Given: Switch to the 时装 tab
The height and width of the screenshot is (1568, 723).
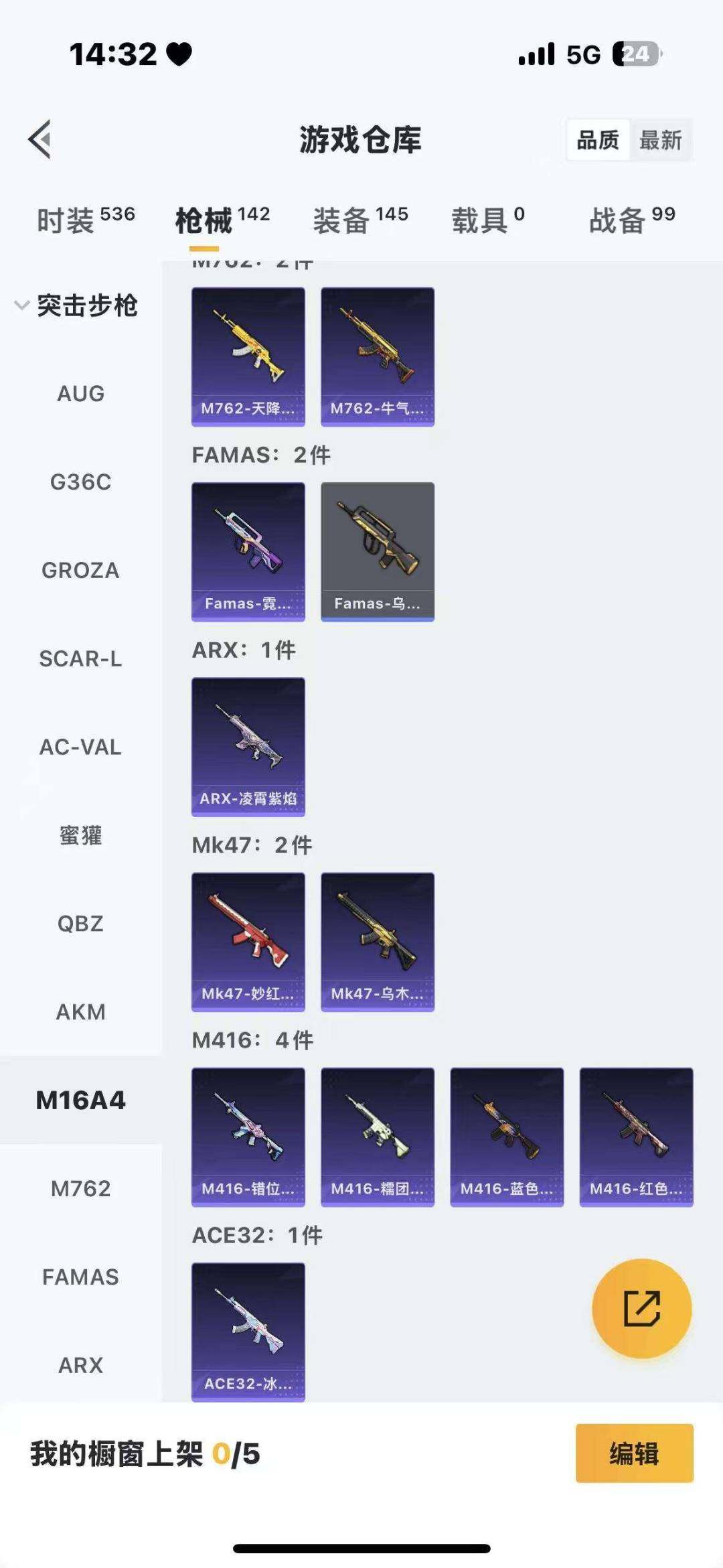Looking at the screenshot, I should click(x=86, y=220).
